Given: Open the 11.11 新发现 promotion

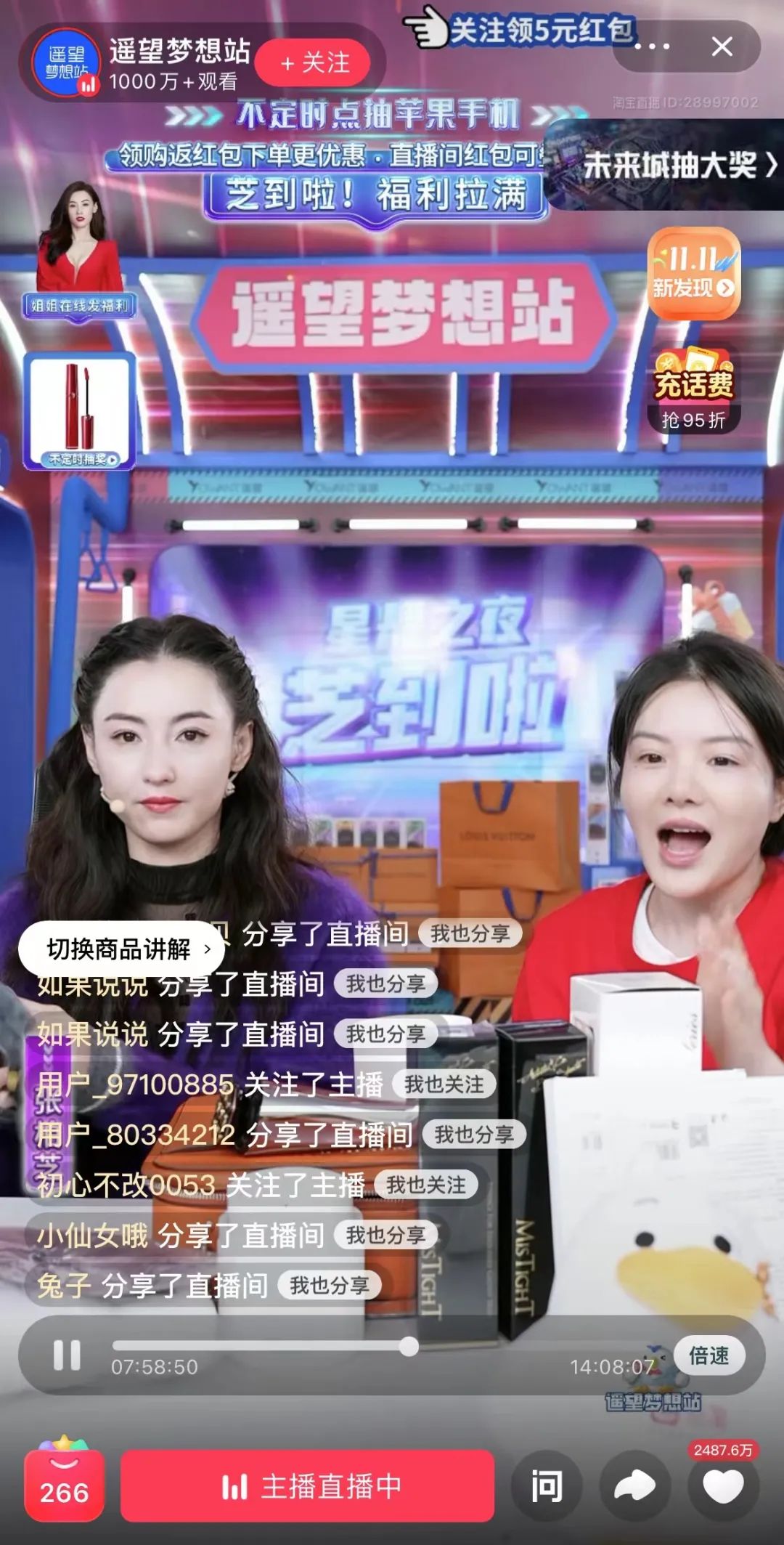Looking at the screenshot, I should [x=693, y=274].
